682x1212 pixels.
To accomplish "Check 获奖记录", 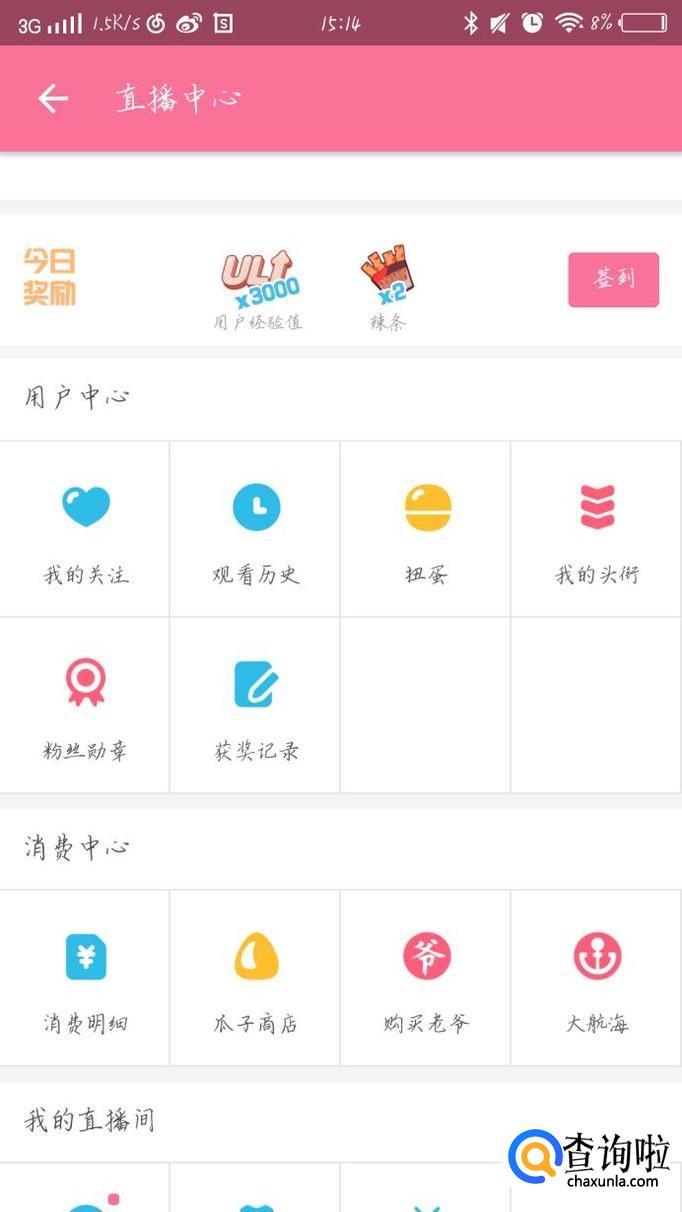I will tap(256, 706).
